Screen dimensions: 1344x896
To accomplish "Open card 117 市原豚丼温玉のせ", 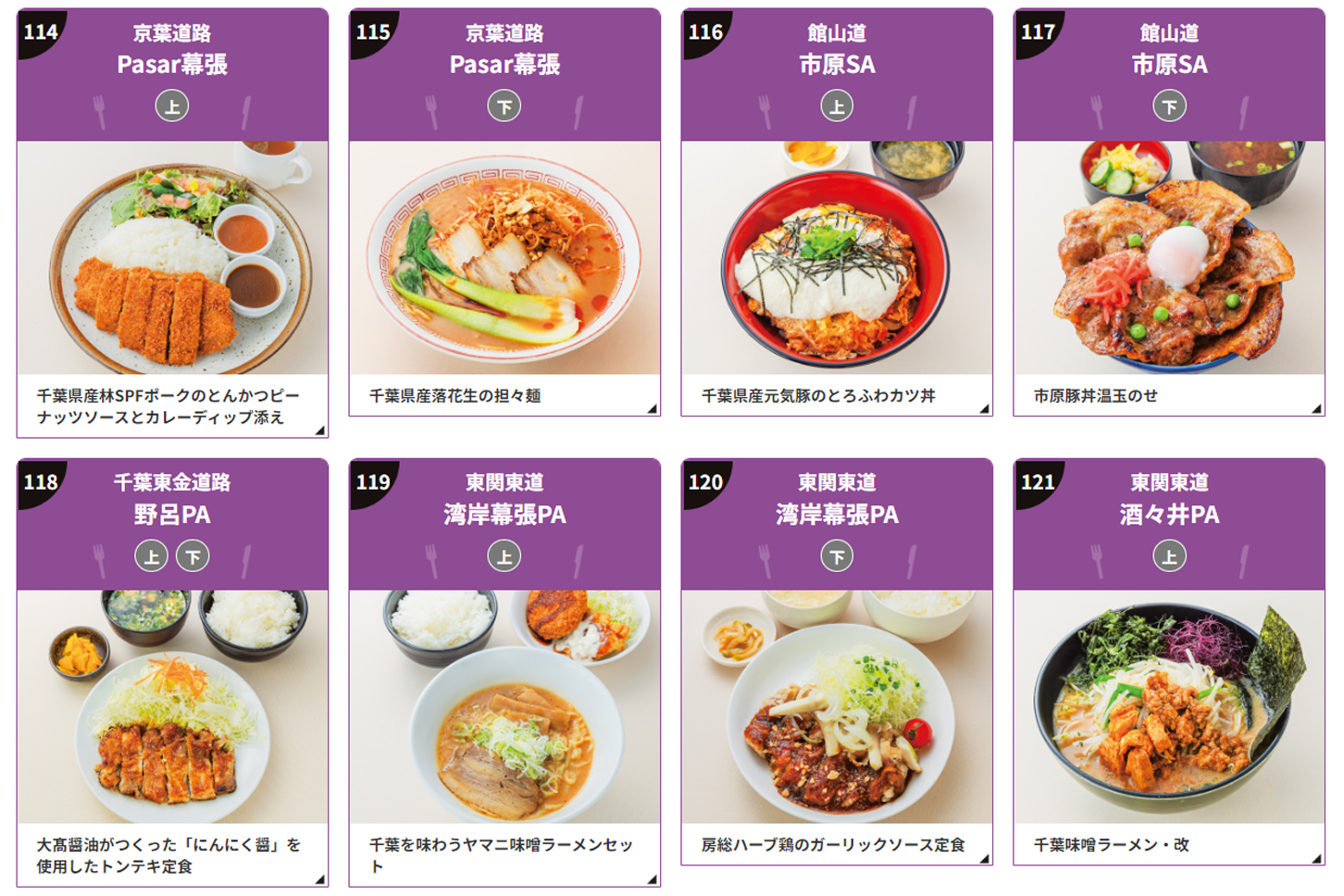I will (1169, 257).
